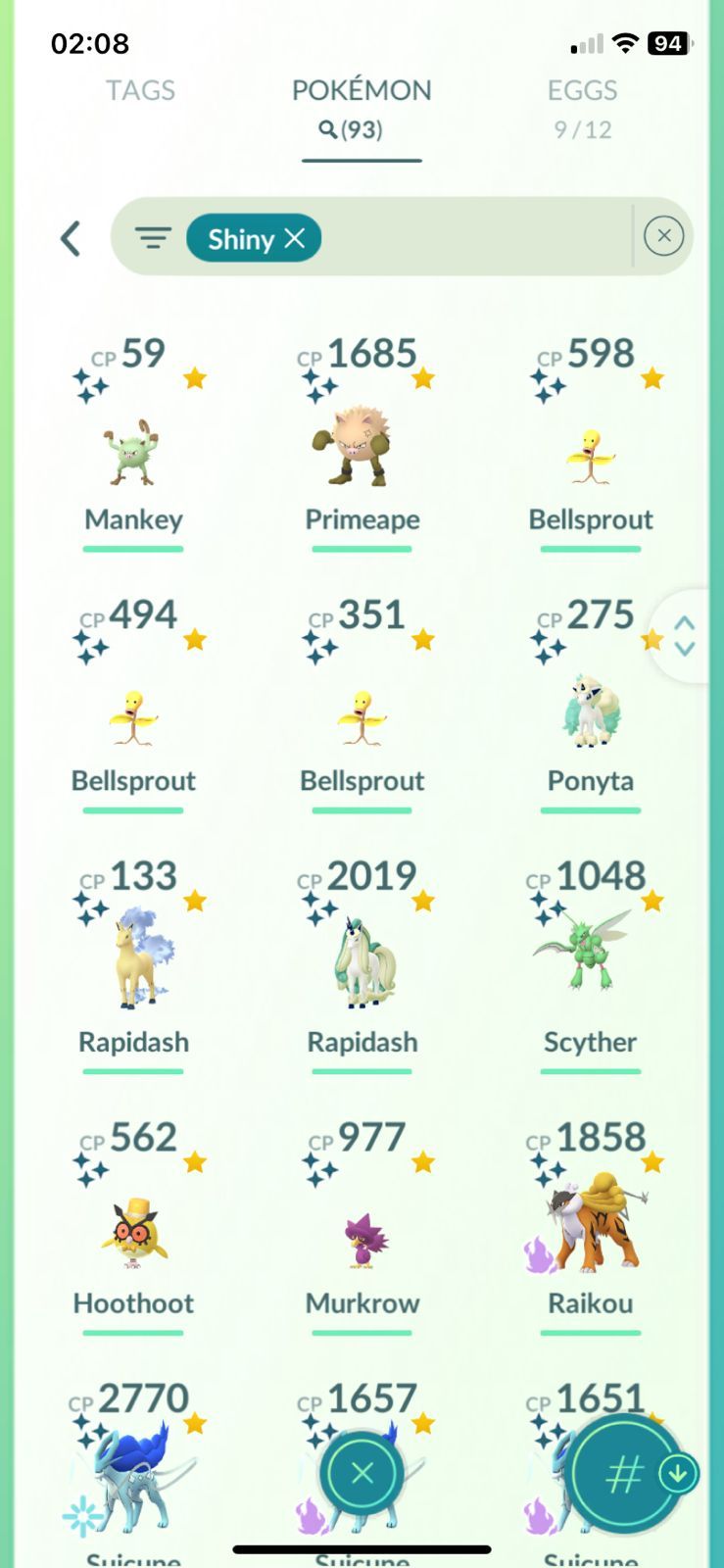
Task: Close the menu with the round X button
Action: [362, 1473]
